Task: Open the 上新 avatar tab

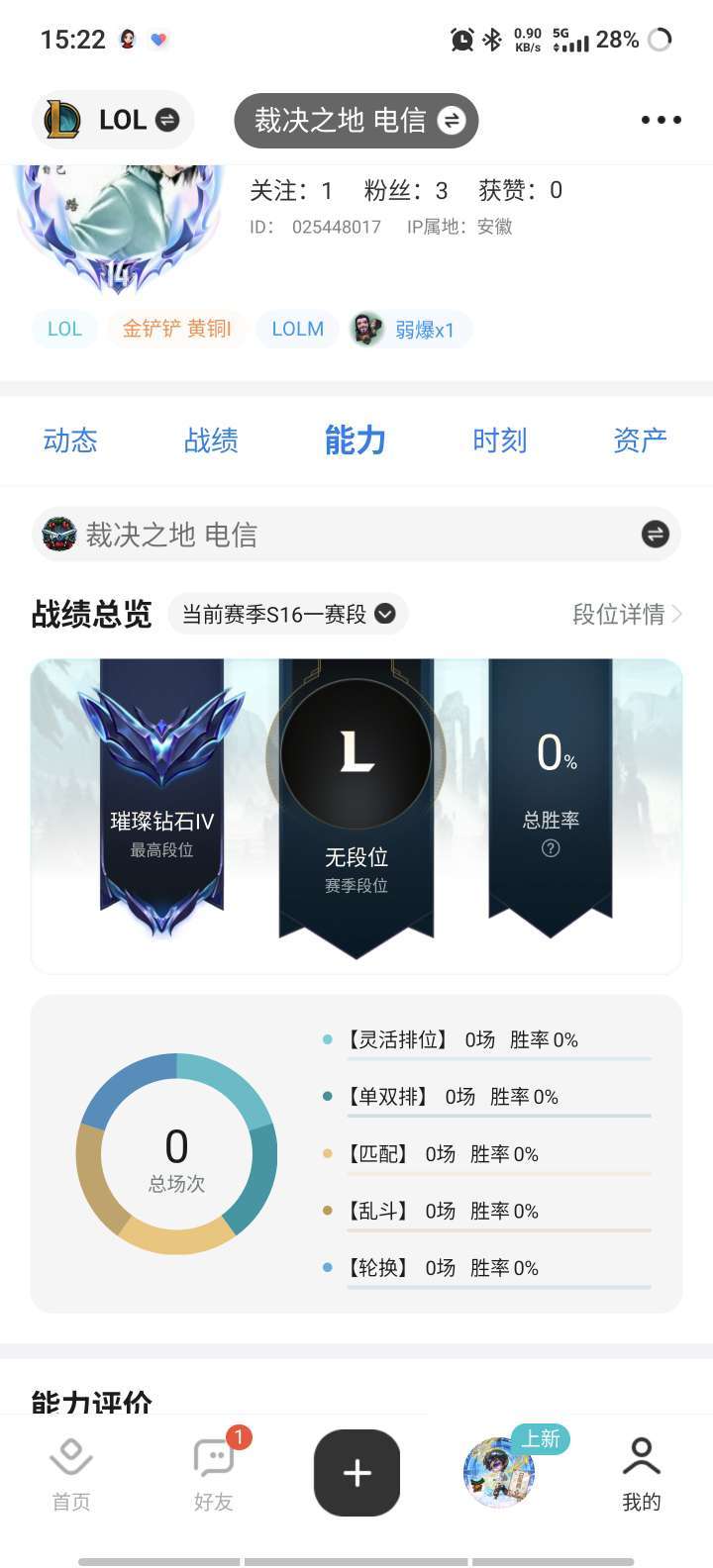Action: (x=500, y=1471)
